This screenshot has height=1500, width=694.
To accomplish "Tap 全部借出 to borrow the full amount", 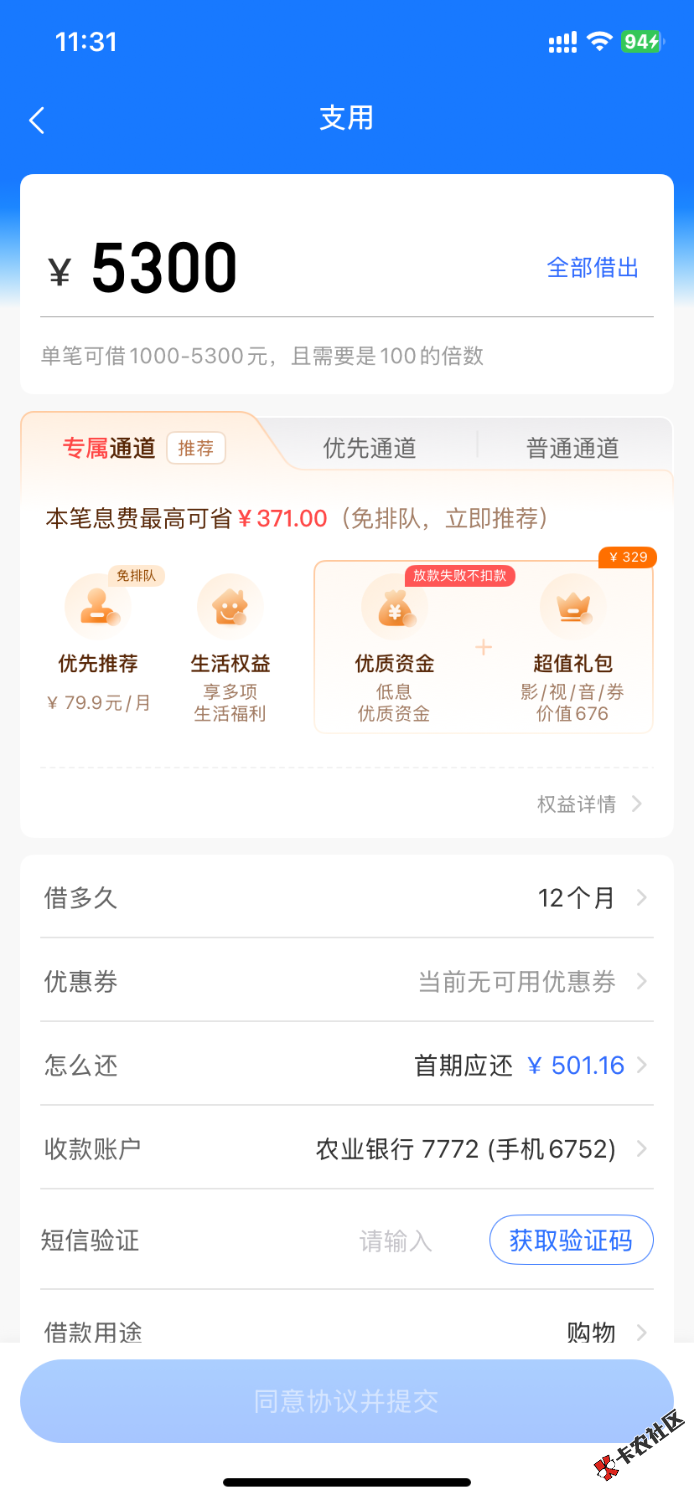I will click(x=592, y=268).
